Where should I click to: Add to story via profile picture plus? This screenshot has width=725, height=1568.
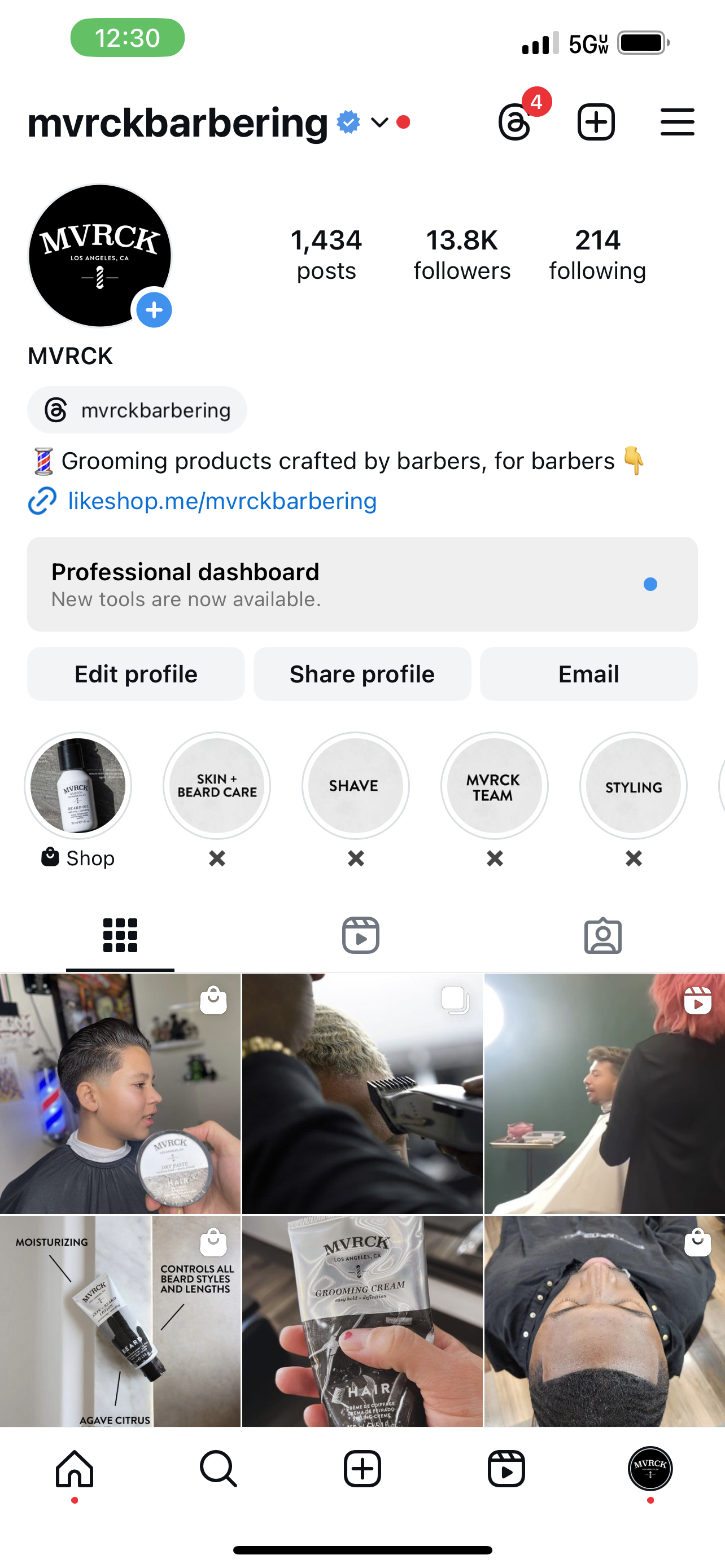tap(154, 310)
